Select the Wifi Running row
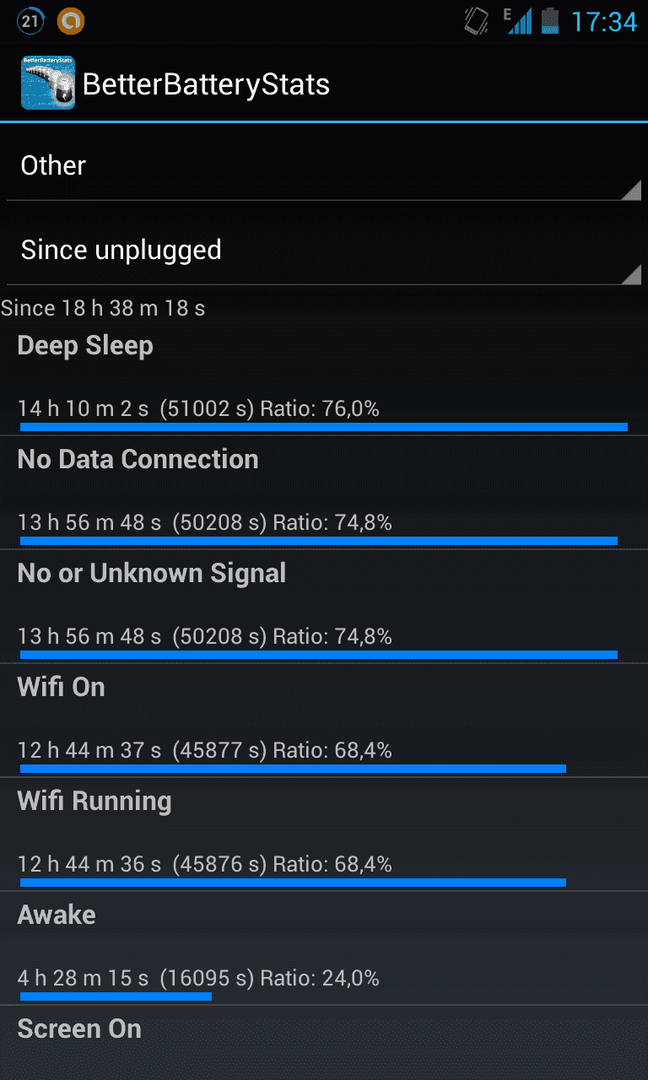Viewport: 648px width, 1080px height. pos(324,834)
